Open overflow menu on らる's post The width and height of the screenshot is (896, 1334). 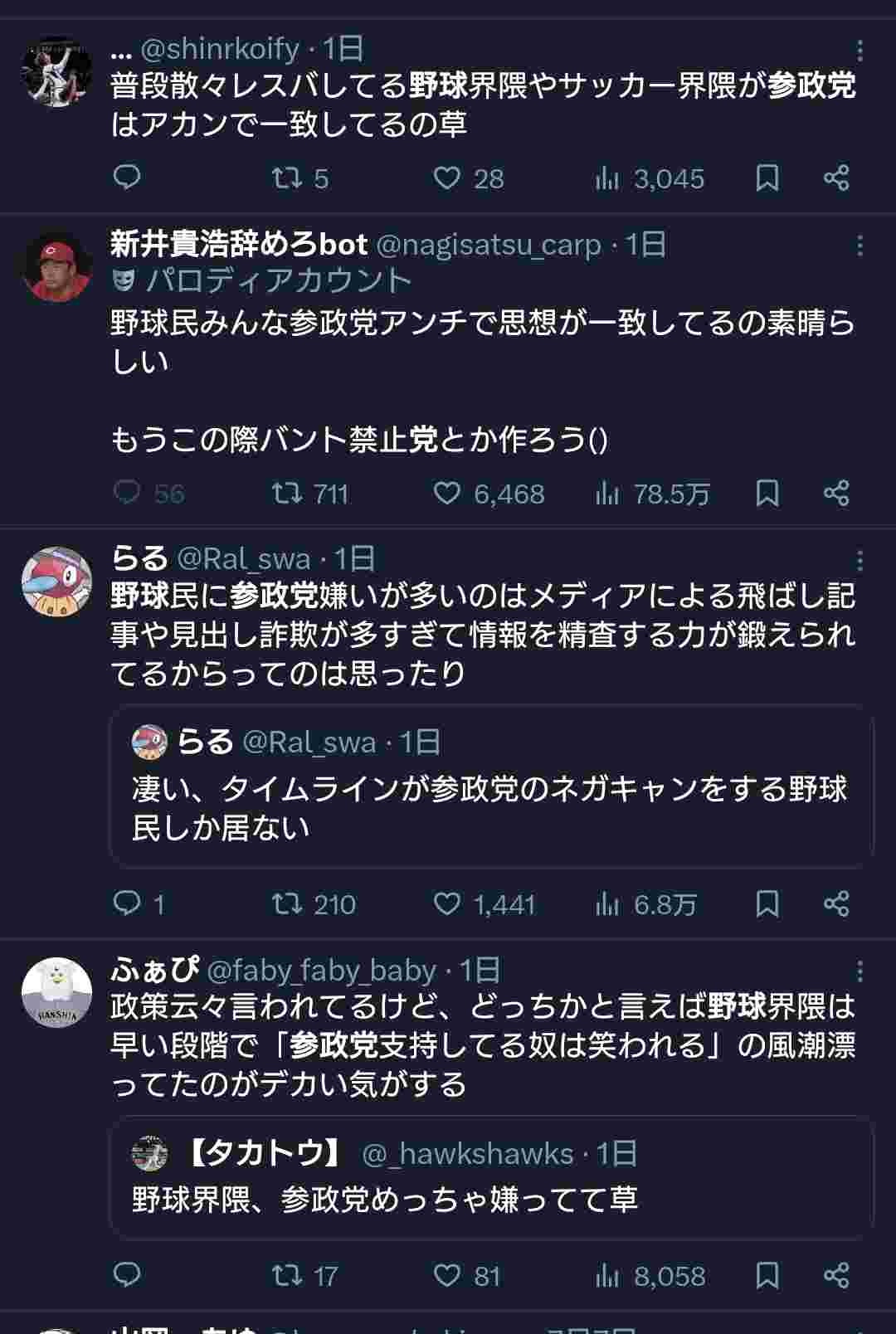859,561
